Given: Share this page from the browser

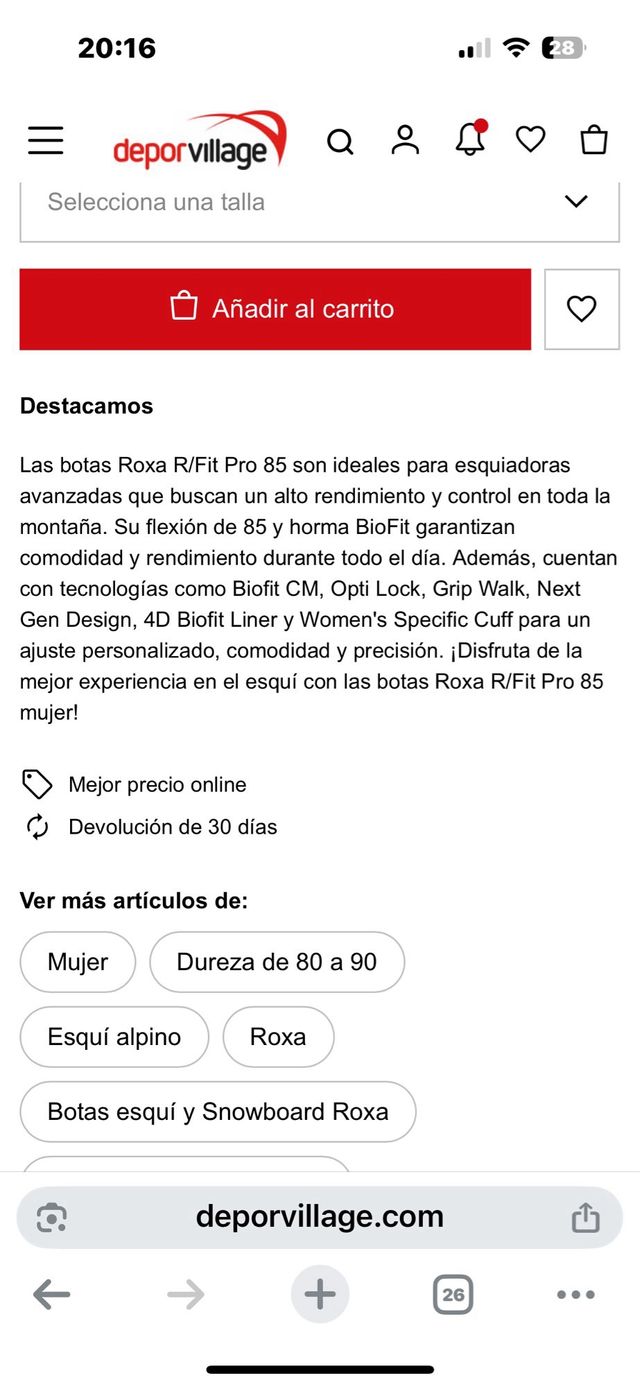Looking at the screenshot, I should pyautogui.click(x=585, y=1217).
